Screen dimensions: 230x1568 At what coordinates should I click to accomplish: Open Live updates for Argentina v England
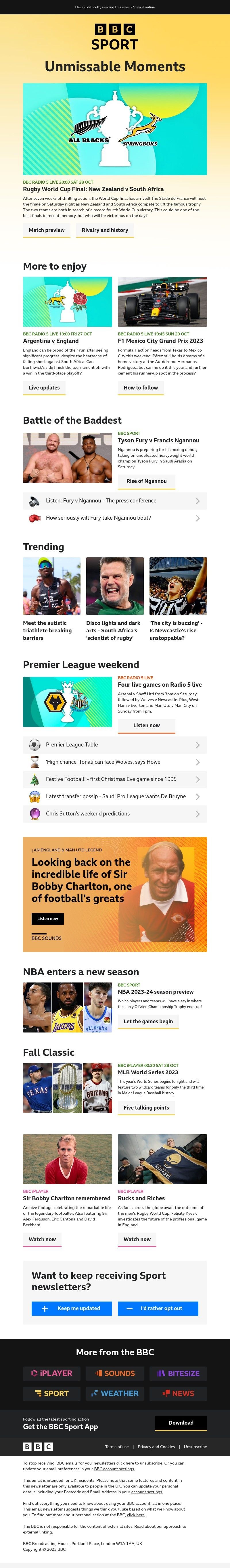click(x=44, y=387)
